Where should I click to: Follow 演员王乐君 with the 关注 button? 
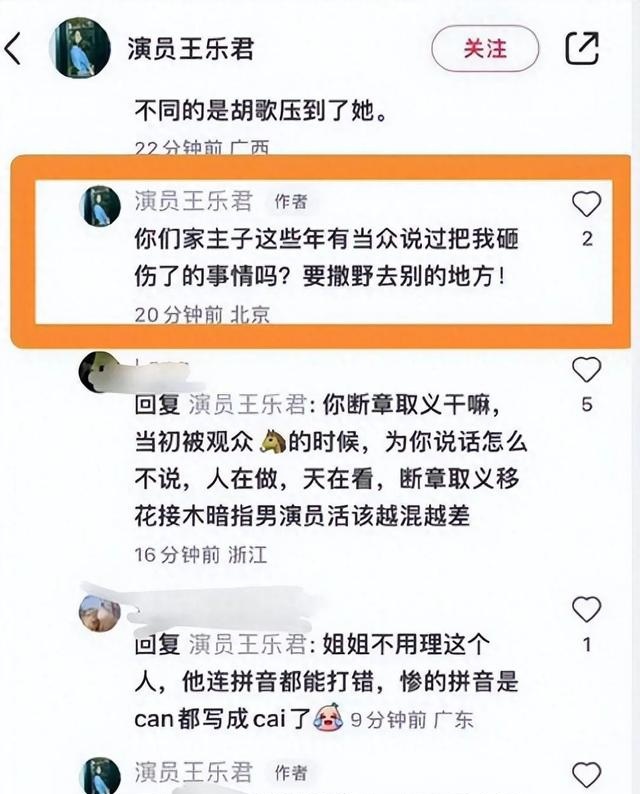tap(485, 48)
